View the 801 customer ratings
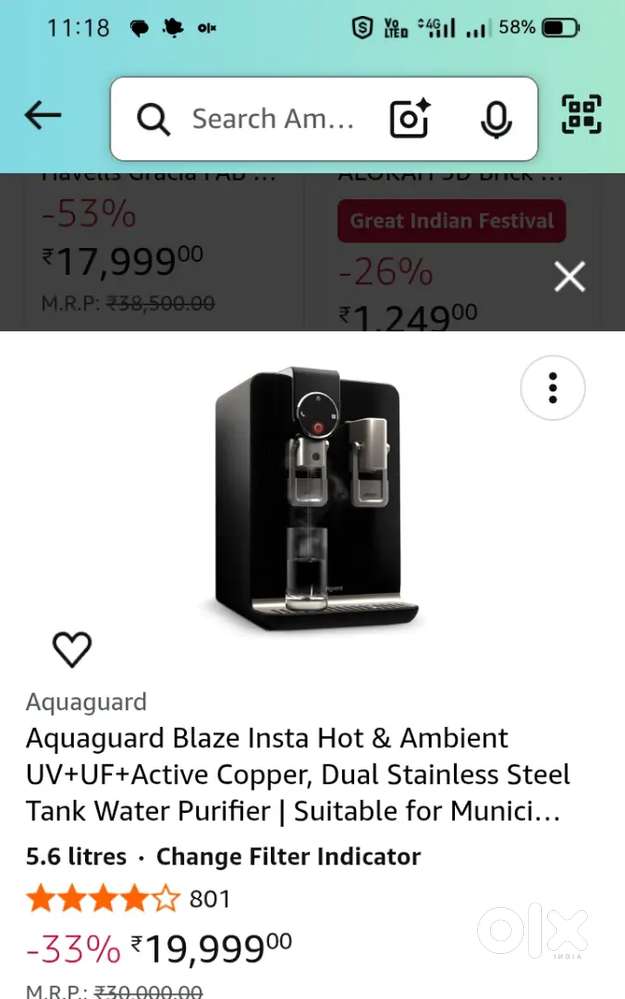This screenshot has width=625, height=999. [209, 899]
